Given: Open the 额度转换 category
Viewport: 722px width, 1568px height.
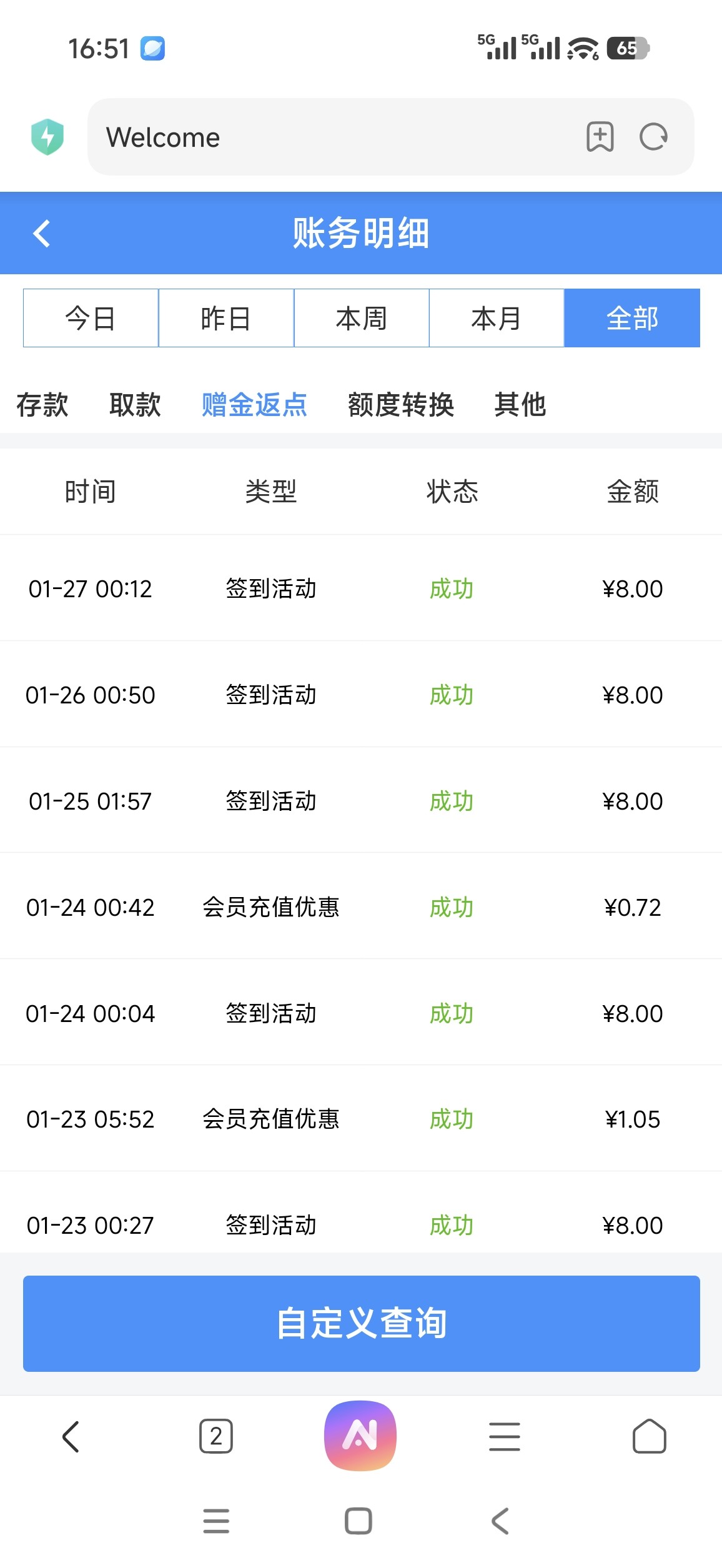Looking at the screenshot, I should click(401, 405).
